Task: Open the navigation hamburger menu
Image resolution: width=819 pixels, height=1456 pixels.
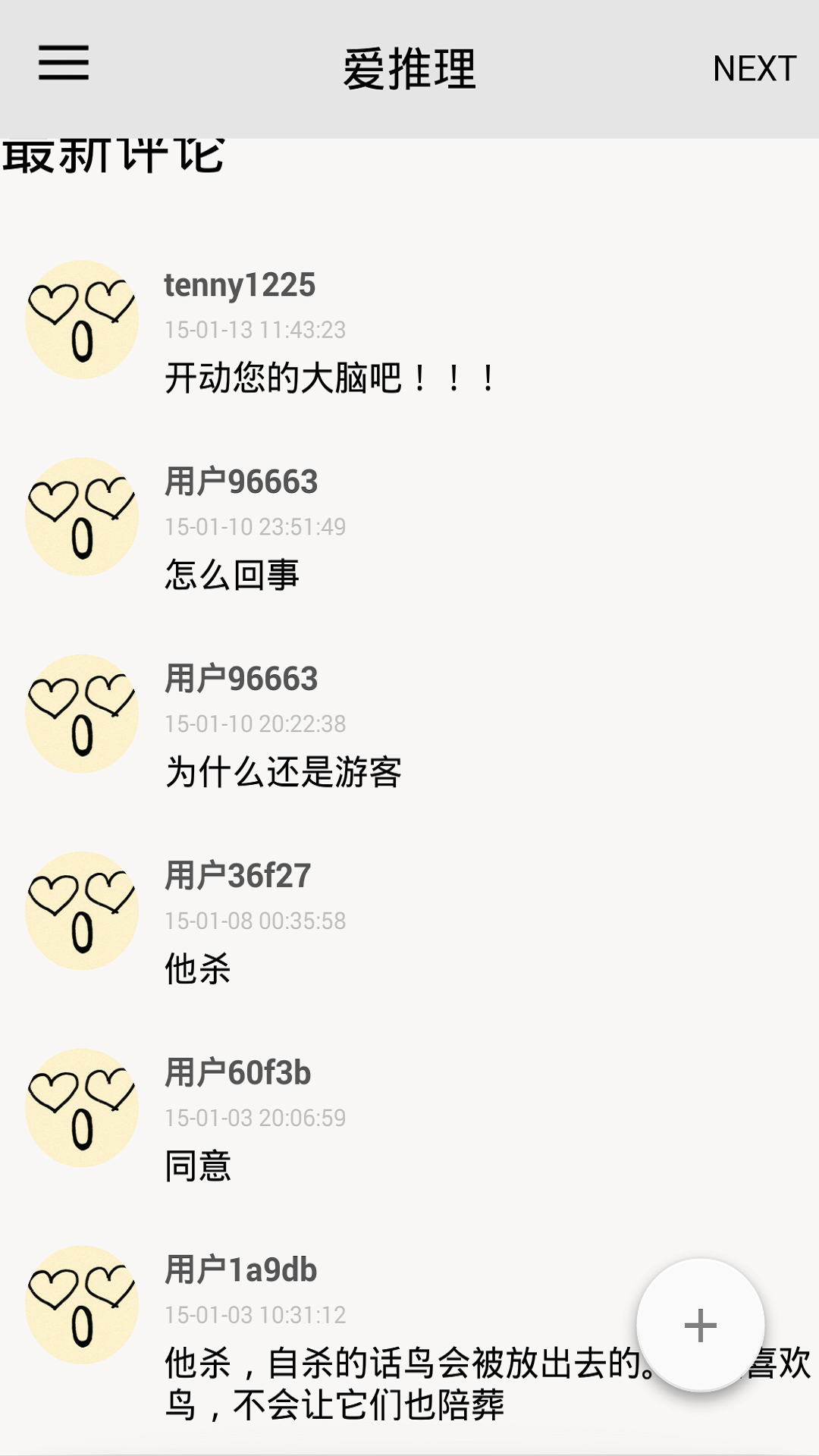Action: point(62,67)
